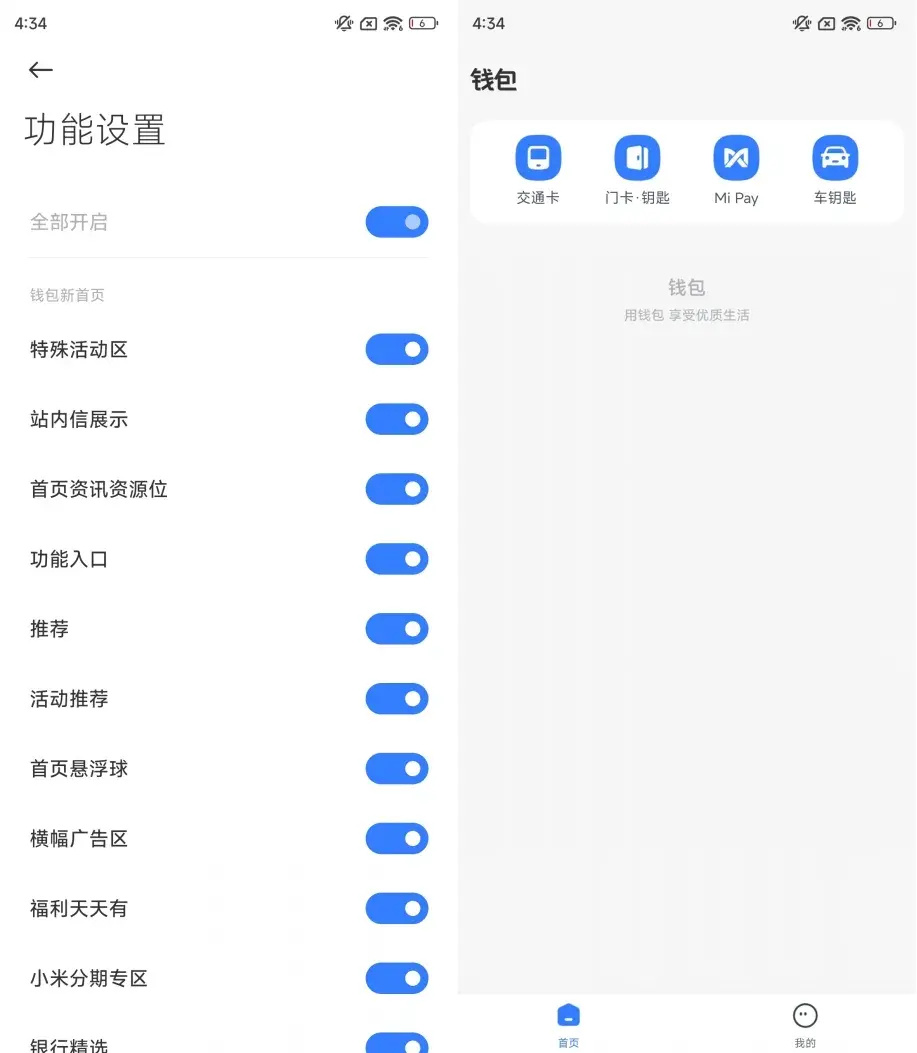This screenshot has height=1053, width=917.
Task: Tap the wallet icon above 用钱包 text
Action: click(x=686, y=288)
